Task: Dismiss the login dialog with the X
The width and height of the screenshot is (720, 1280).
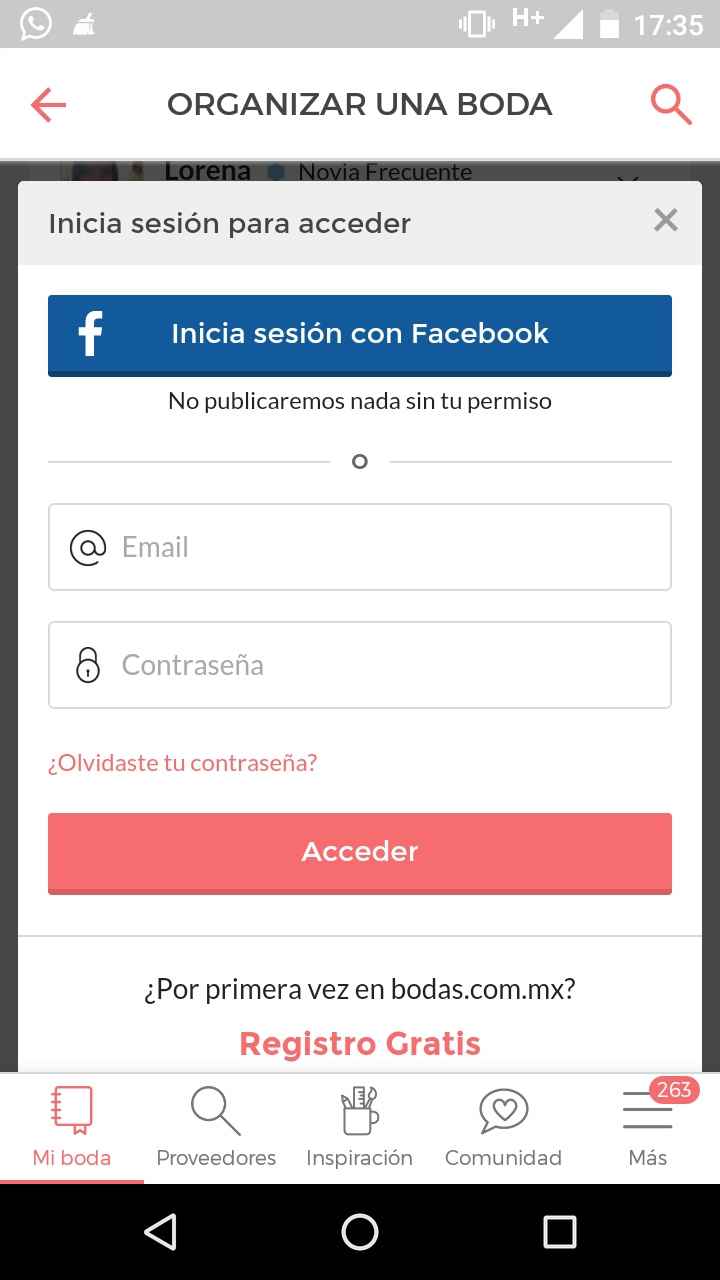Action: point(665,220)
